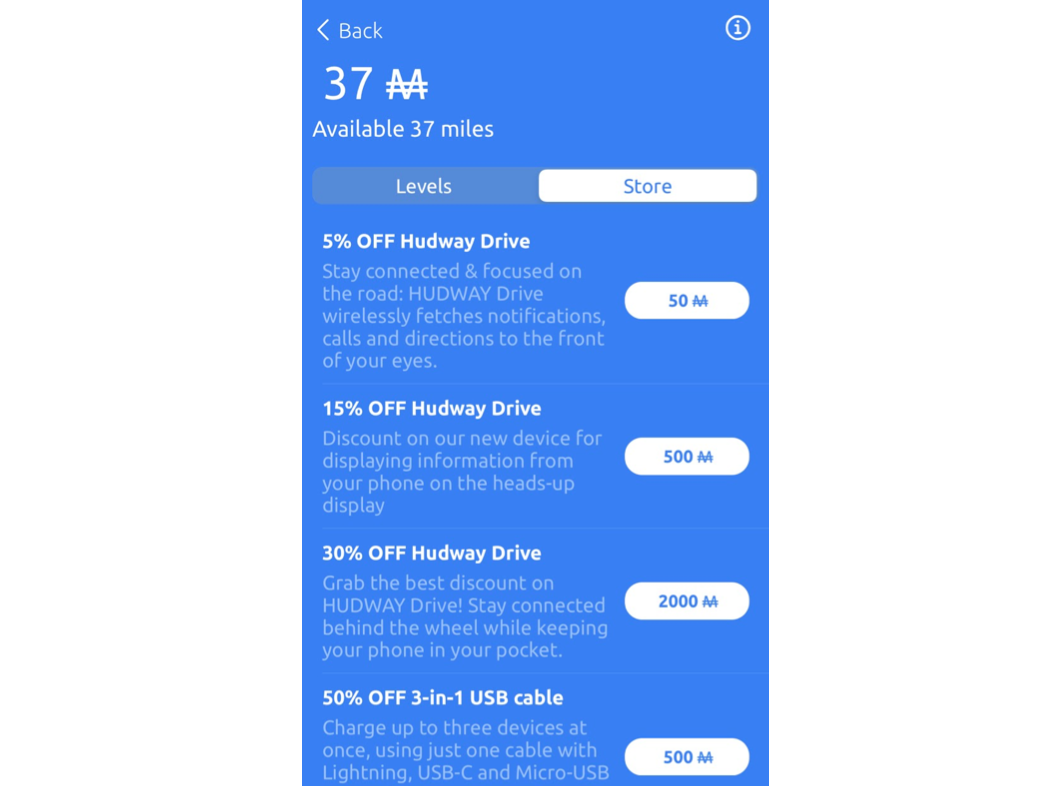Switch to the Levels tab

pos(424,186)
